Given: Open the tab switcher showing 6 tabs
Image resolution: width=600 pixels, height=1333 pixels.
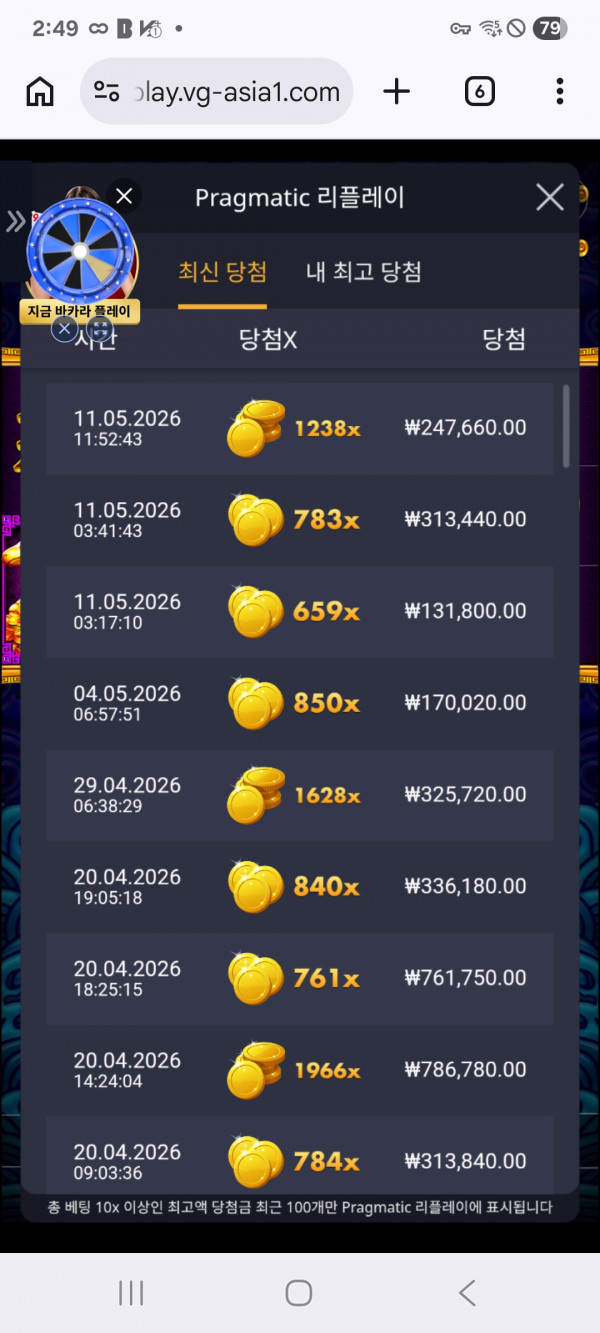Looking at the screenshot, I should click(480, 92).
